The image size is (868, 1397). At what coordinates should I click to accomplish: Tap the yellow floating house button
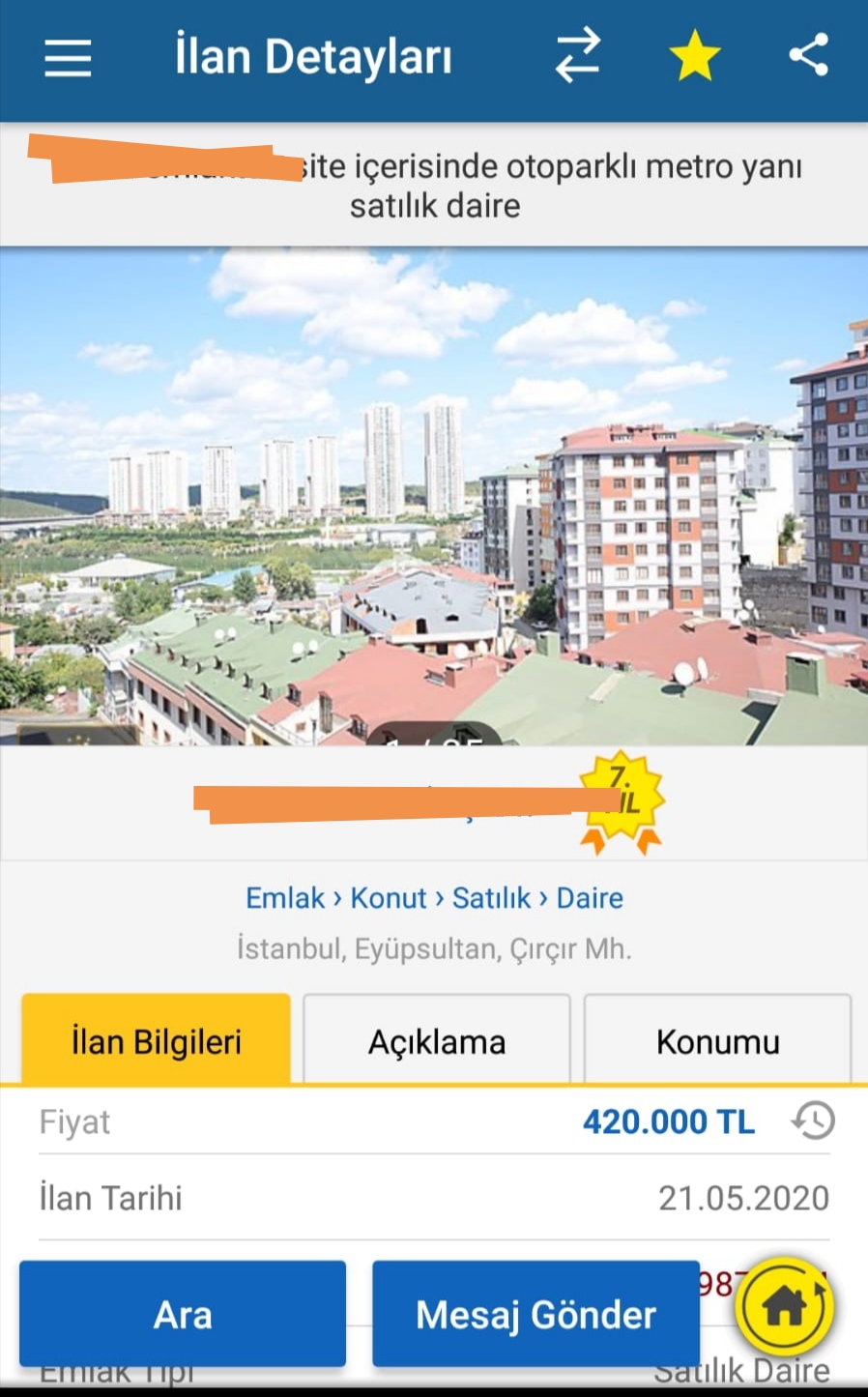click(783, 1307)
